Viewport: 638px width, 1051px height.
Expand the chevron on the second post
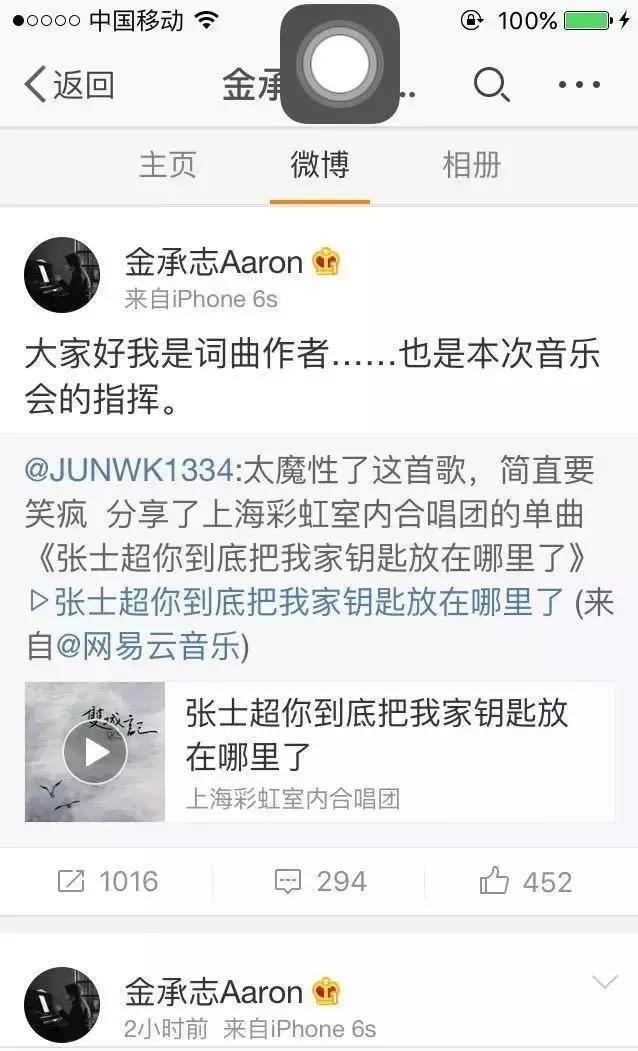pyautogui.click(x=604, y=983)
